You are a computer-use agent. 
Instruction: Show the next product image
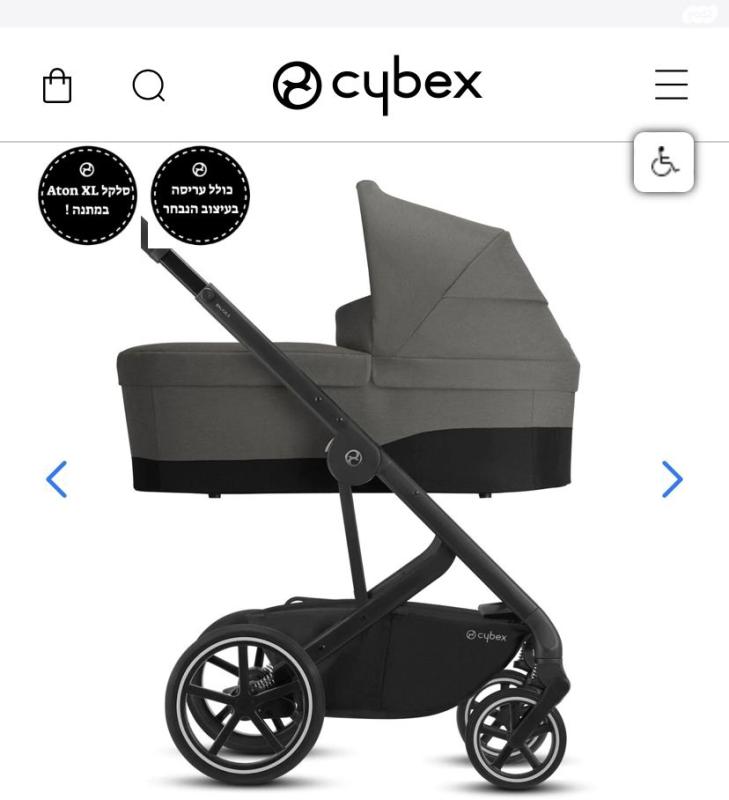(x=671, y=479)
